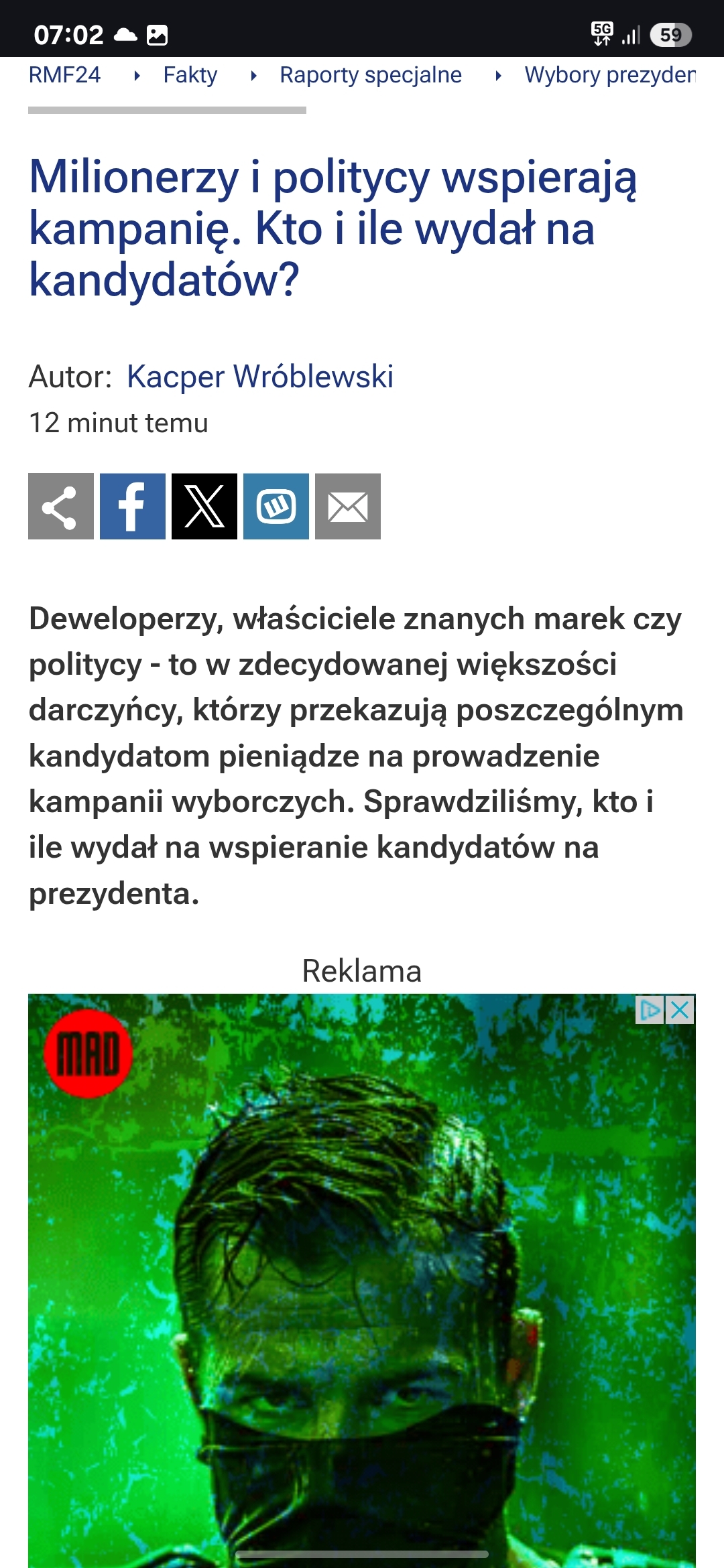View author Kacper Wróblewski's profile
Screen dimensions: 724x1568
260,377
